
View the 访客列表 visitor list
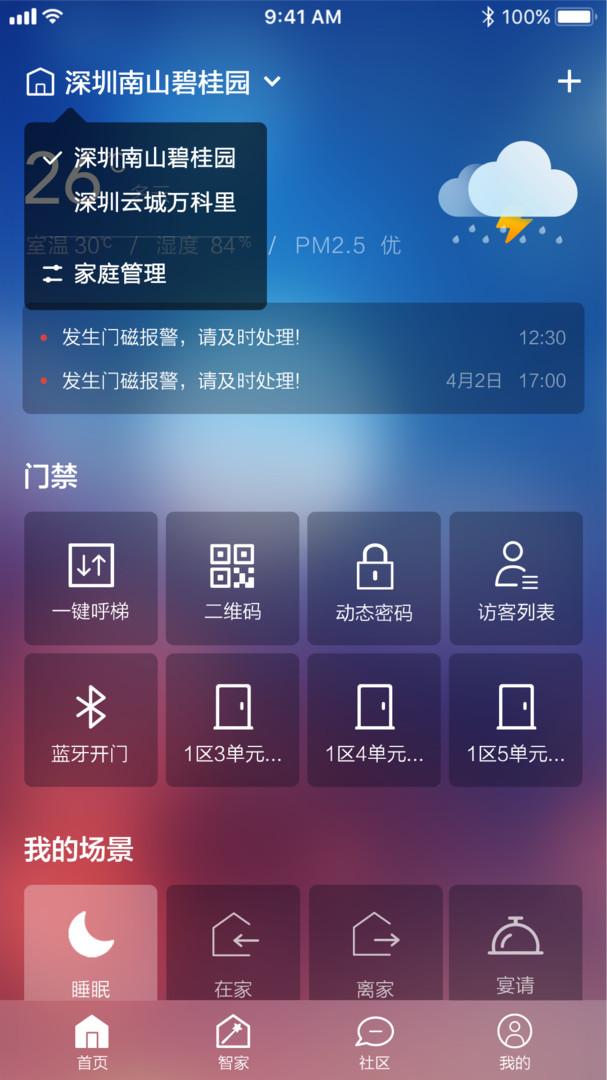(x=516, y=578)
